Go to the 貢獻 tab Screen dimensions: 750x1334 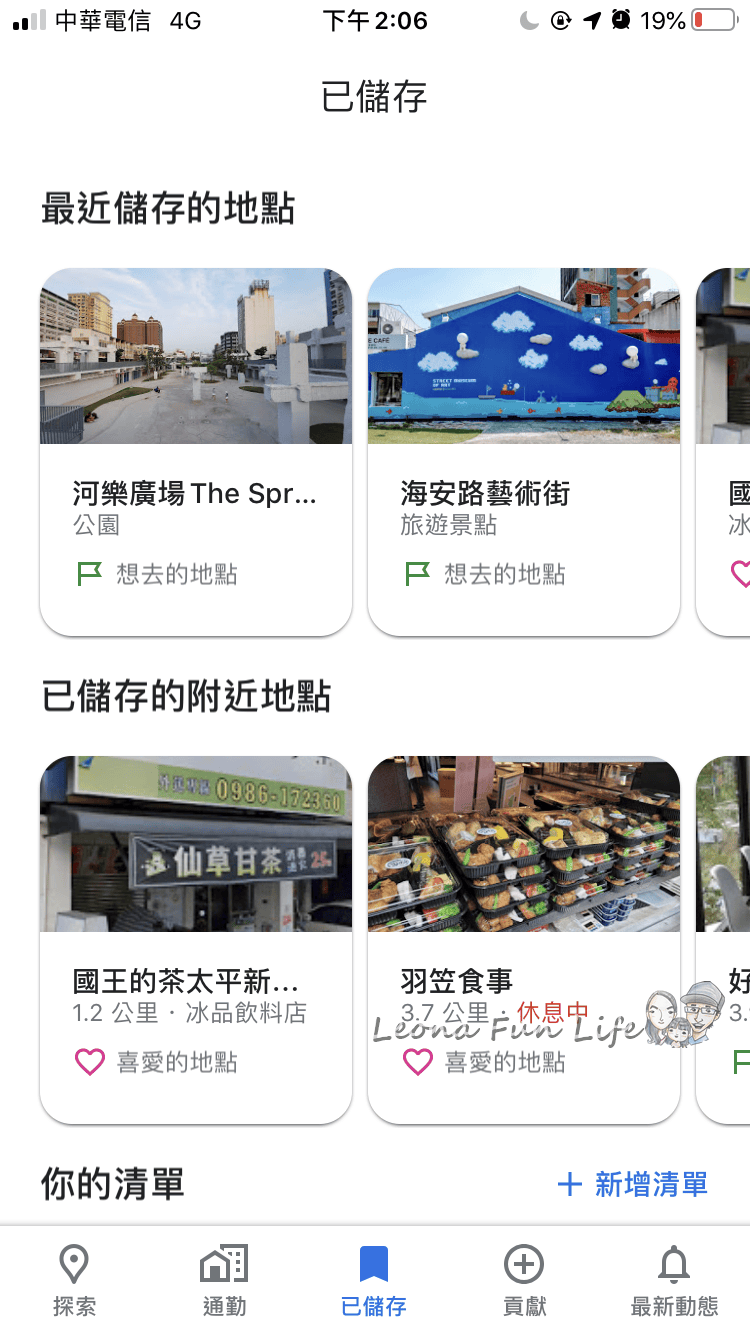tap(524, 1280)
